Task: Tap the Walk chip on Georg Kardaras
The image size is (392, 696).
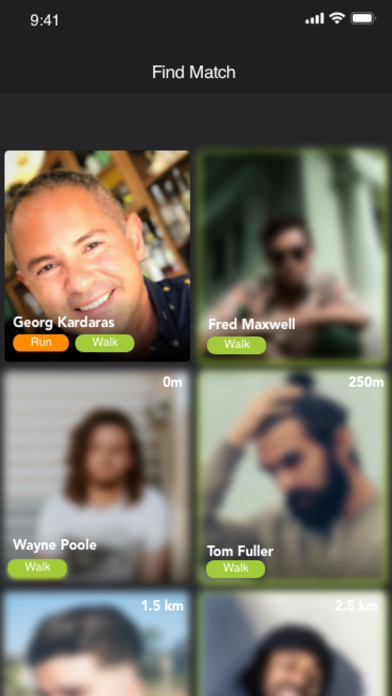Action: (105, 343)
